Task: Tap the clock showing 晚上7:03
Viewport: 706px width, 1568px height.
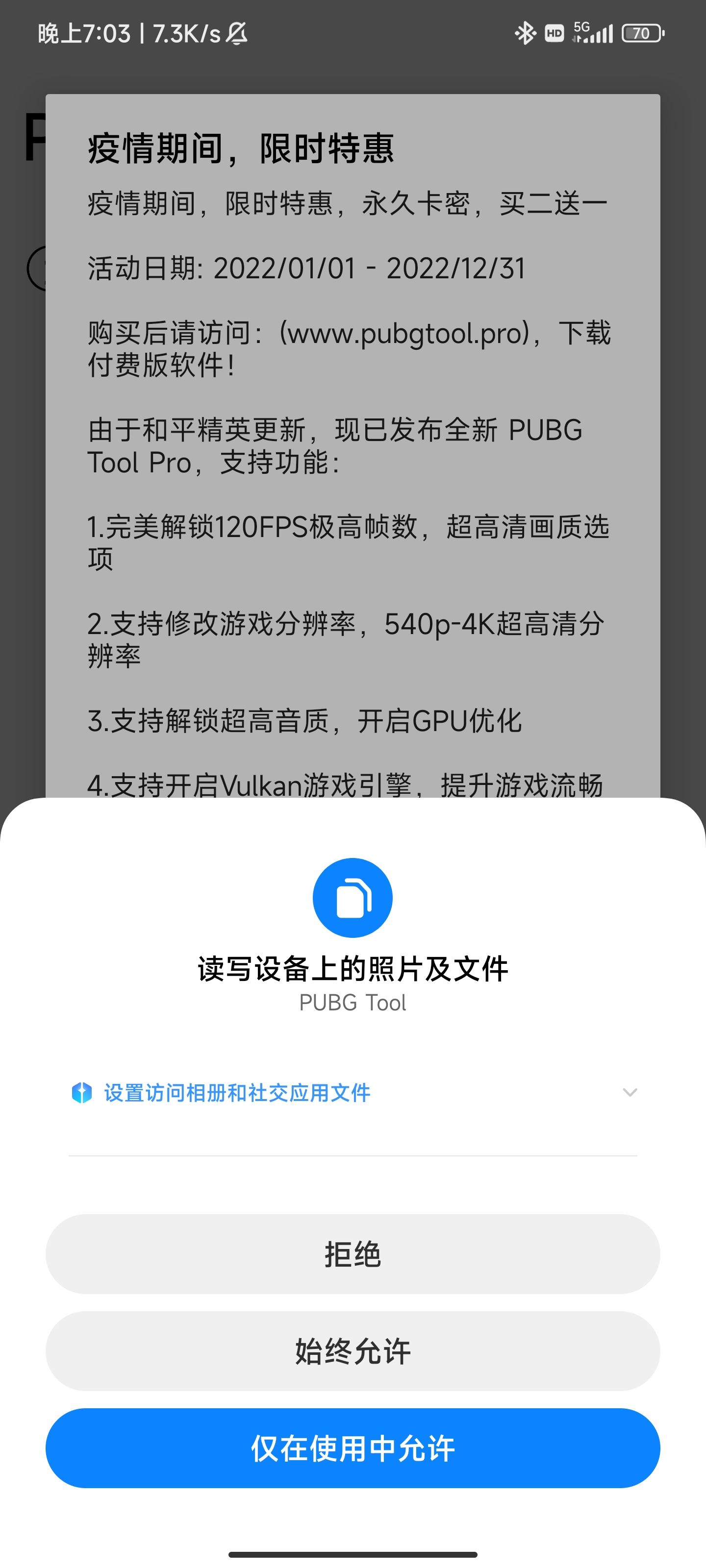Action: tap(79, 33)
